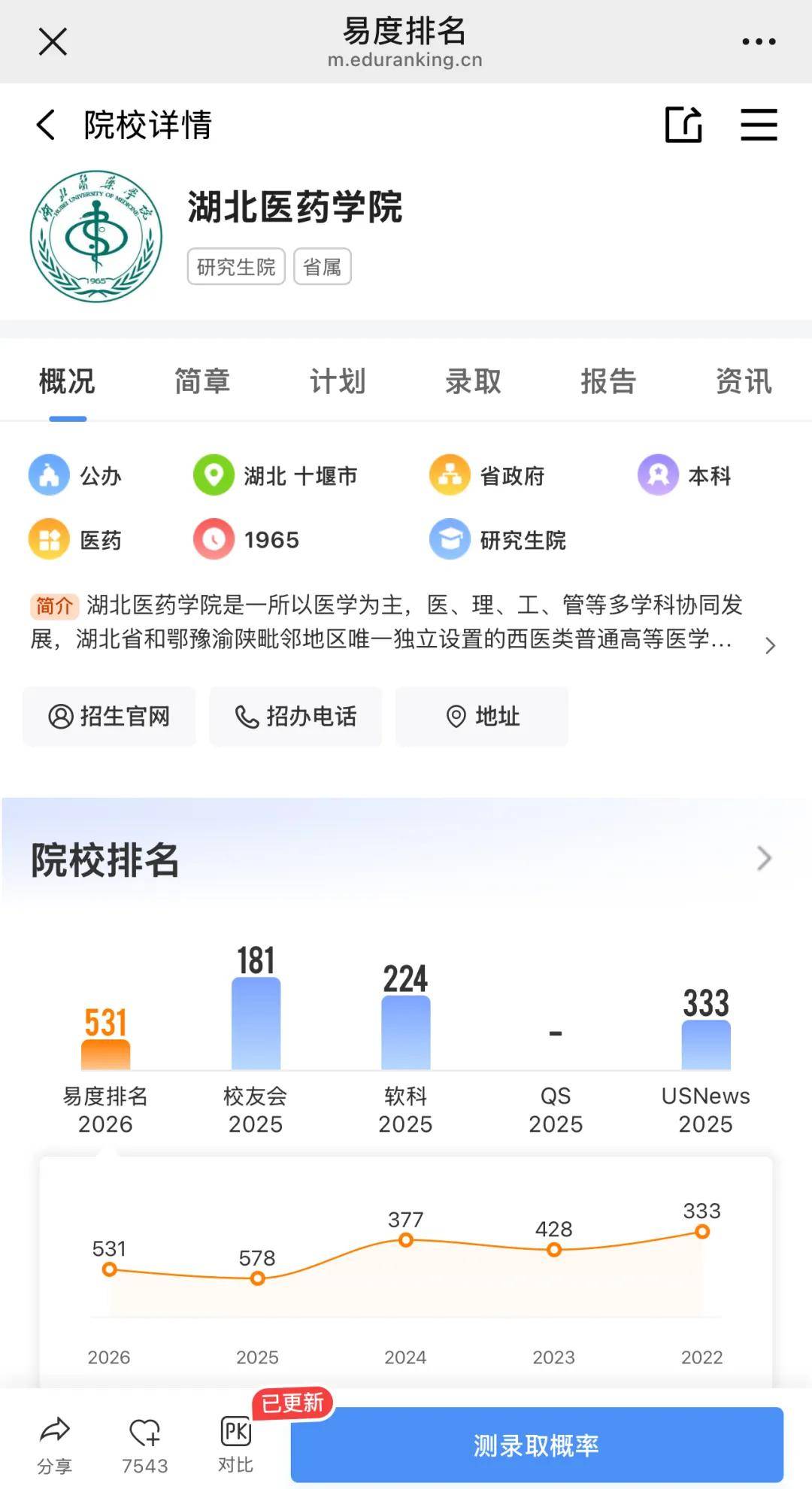Image resolution: width=812 pixels, height=1489 pixels.
Task: Tap the 招办电话 button
Action: click(295, 716)
